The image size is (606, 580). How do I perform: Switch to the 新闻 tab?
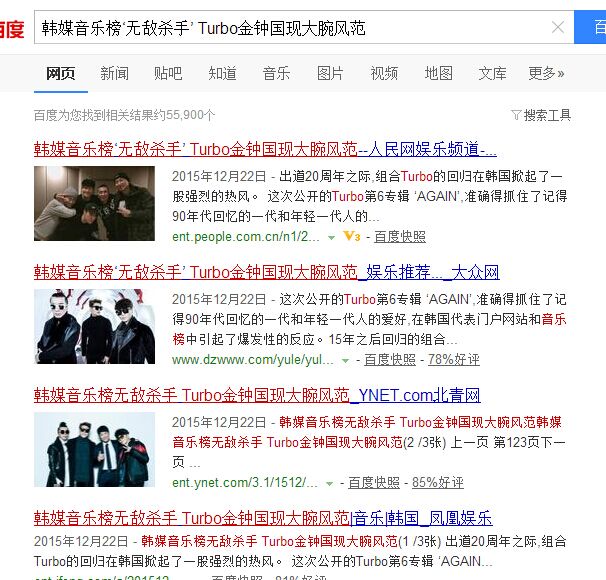pos(114,73)
